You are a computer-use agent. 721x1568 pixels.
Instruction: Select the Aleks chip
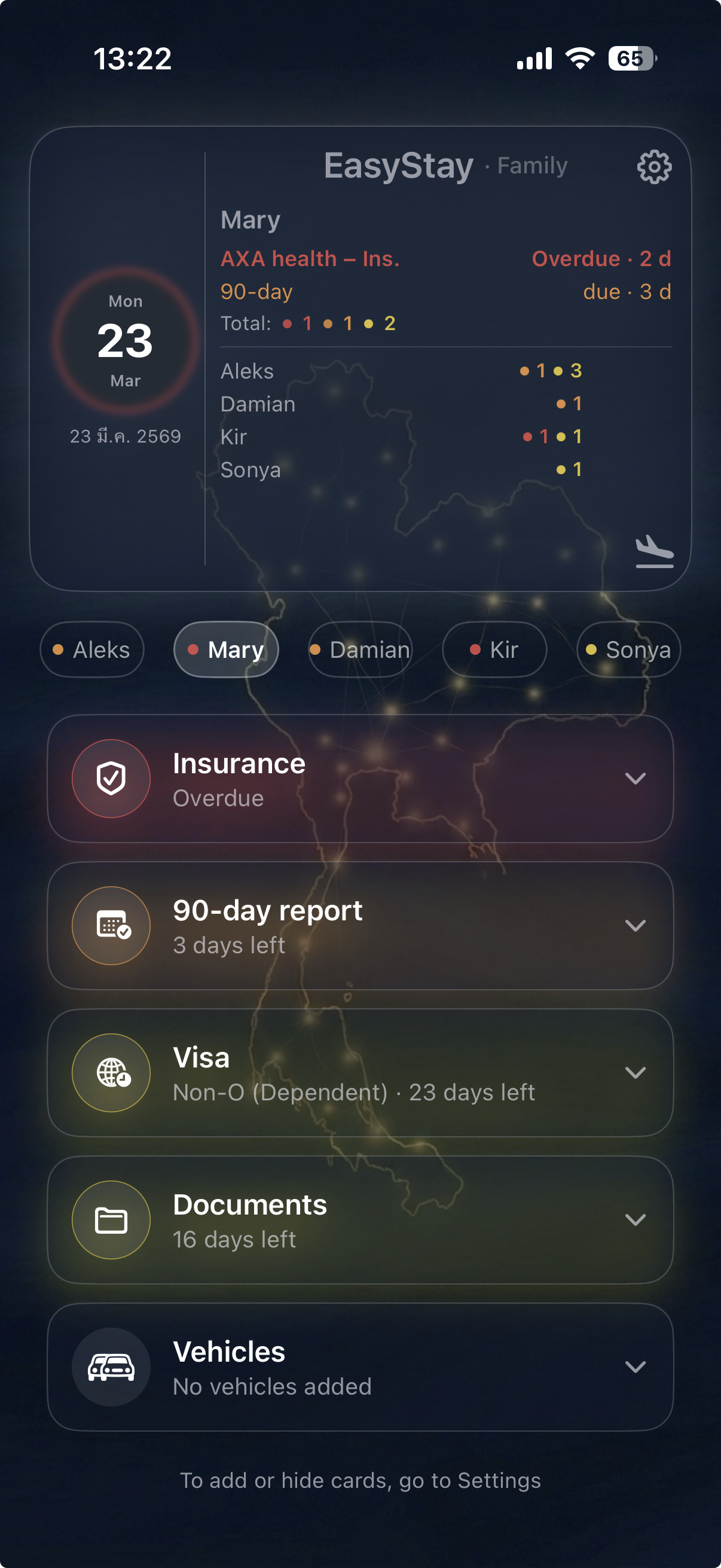click(x=92, y=649)
